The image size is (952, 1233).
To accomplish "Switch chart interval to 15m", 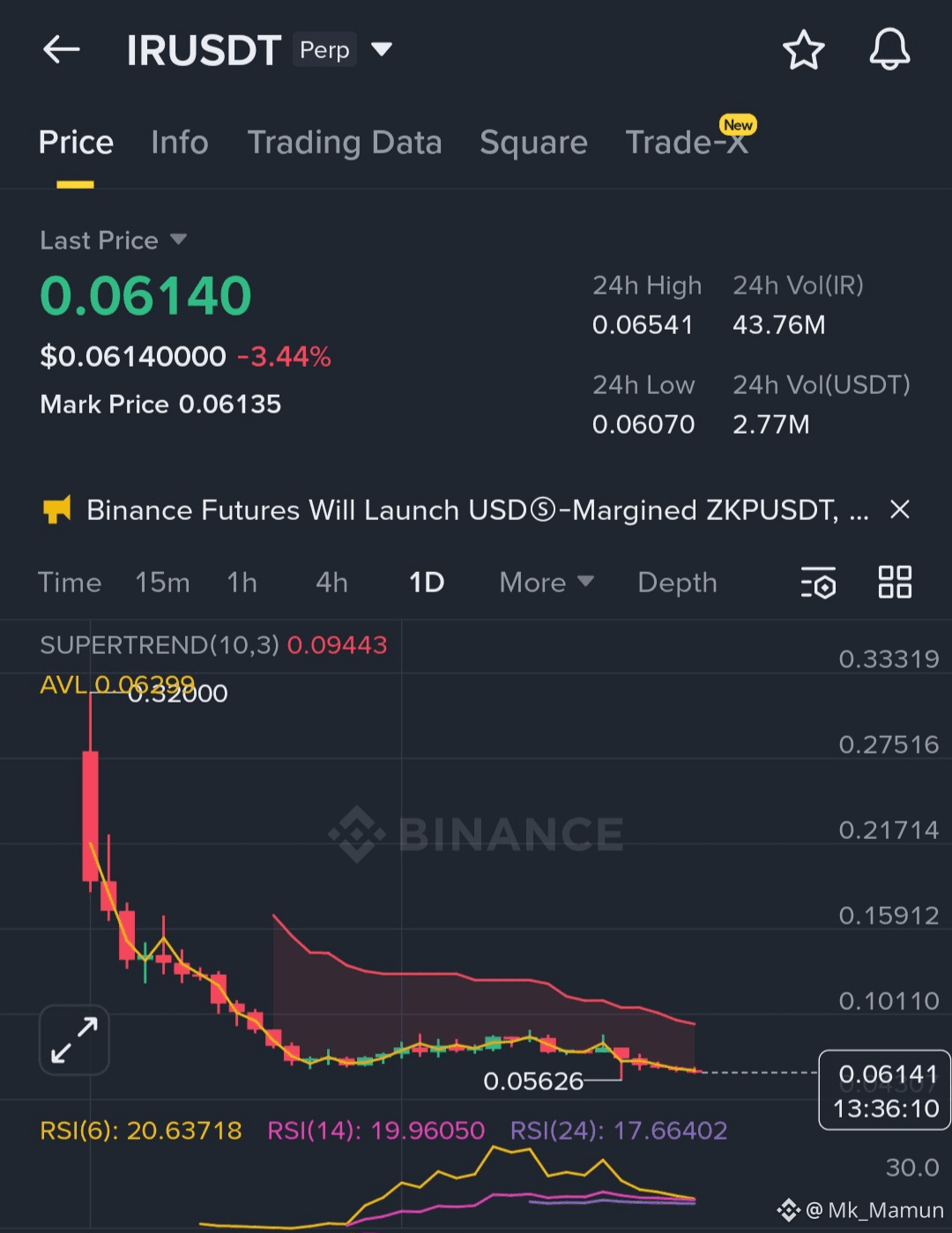I will click(162, 583).
